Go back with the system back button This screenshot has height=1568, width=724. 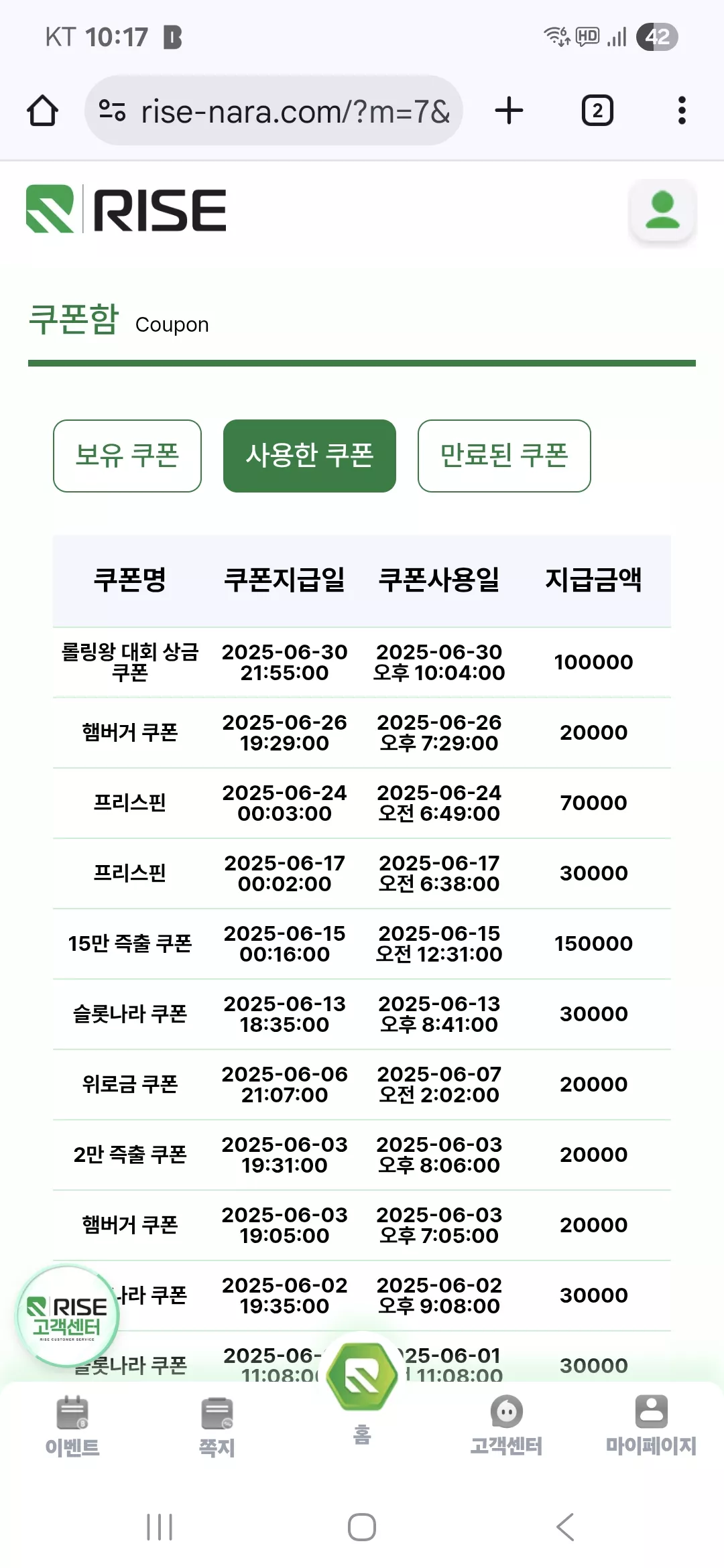tap(565, 1527)
